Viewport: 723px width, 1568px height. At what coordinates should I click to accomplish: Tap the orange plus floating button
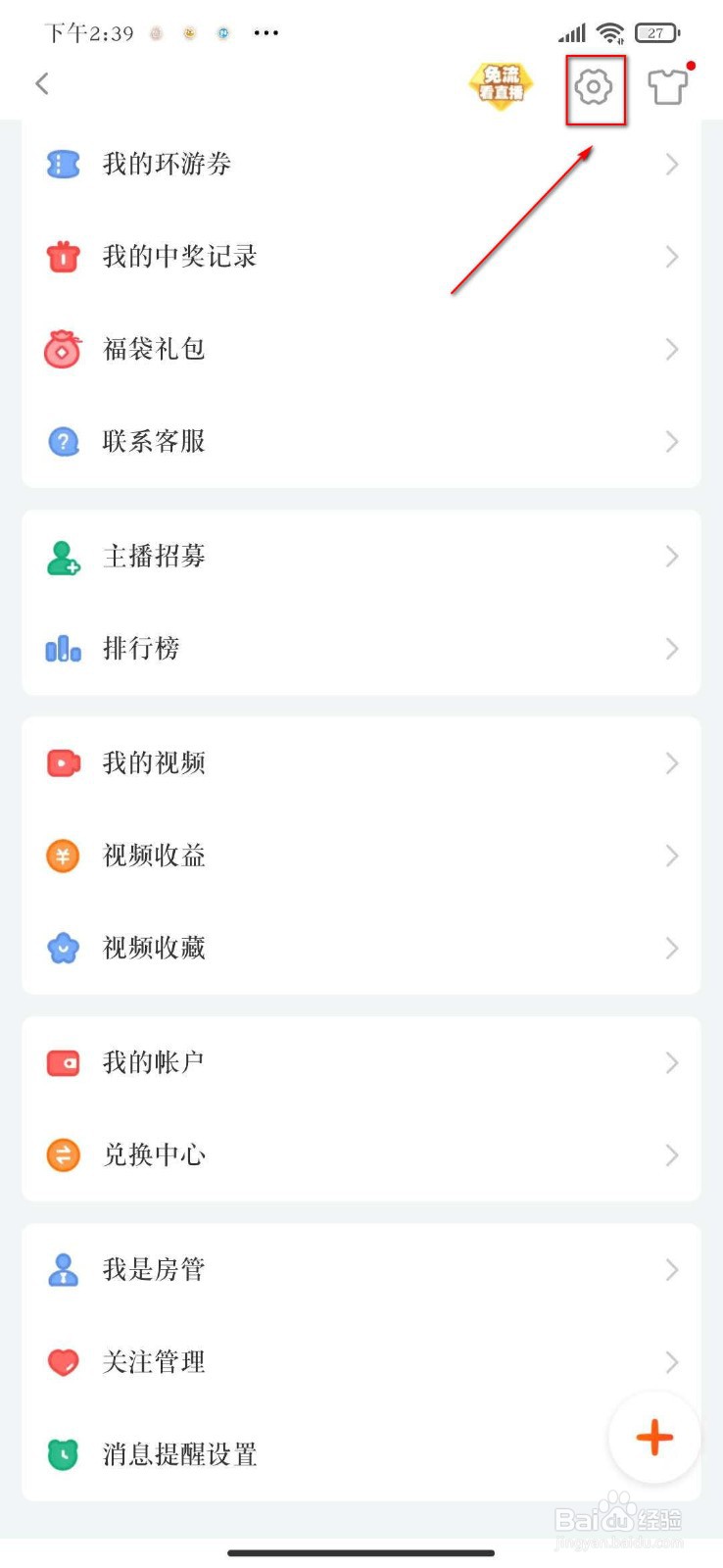[x=654, y=1438]
